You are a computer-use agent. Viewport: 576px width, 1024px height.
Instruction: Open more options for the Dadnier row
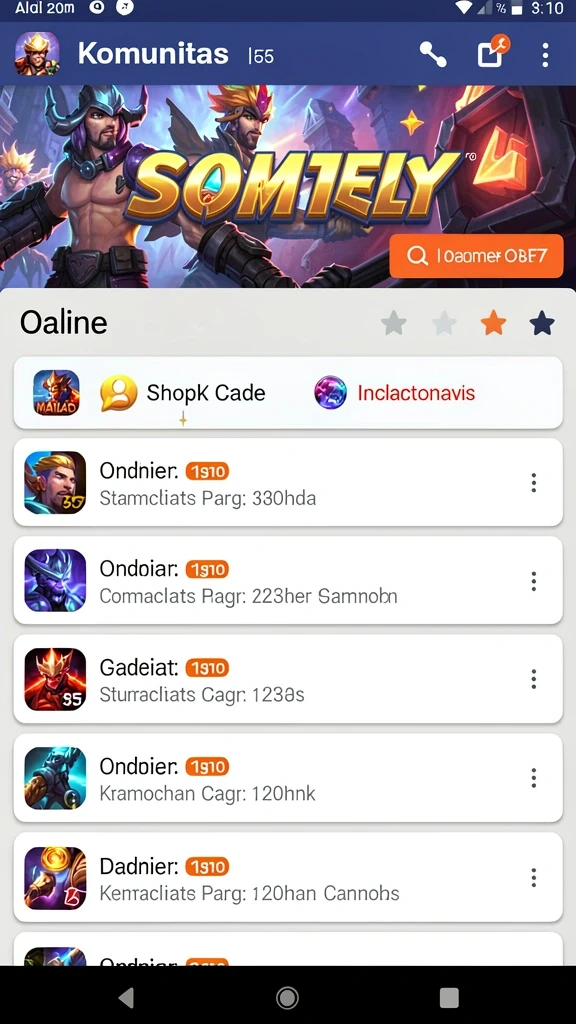534,877
